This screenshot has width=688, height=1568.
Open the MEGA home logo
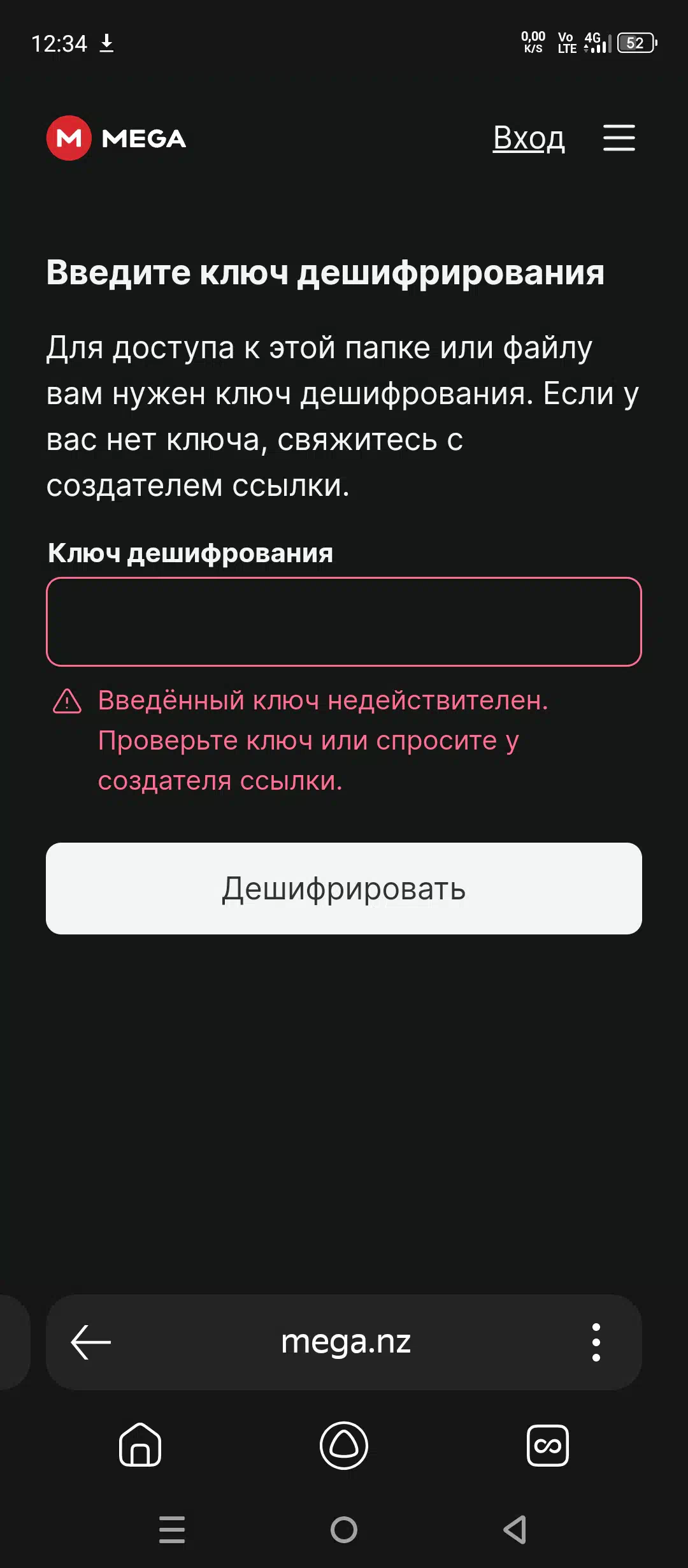point(116,138)
